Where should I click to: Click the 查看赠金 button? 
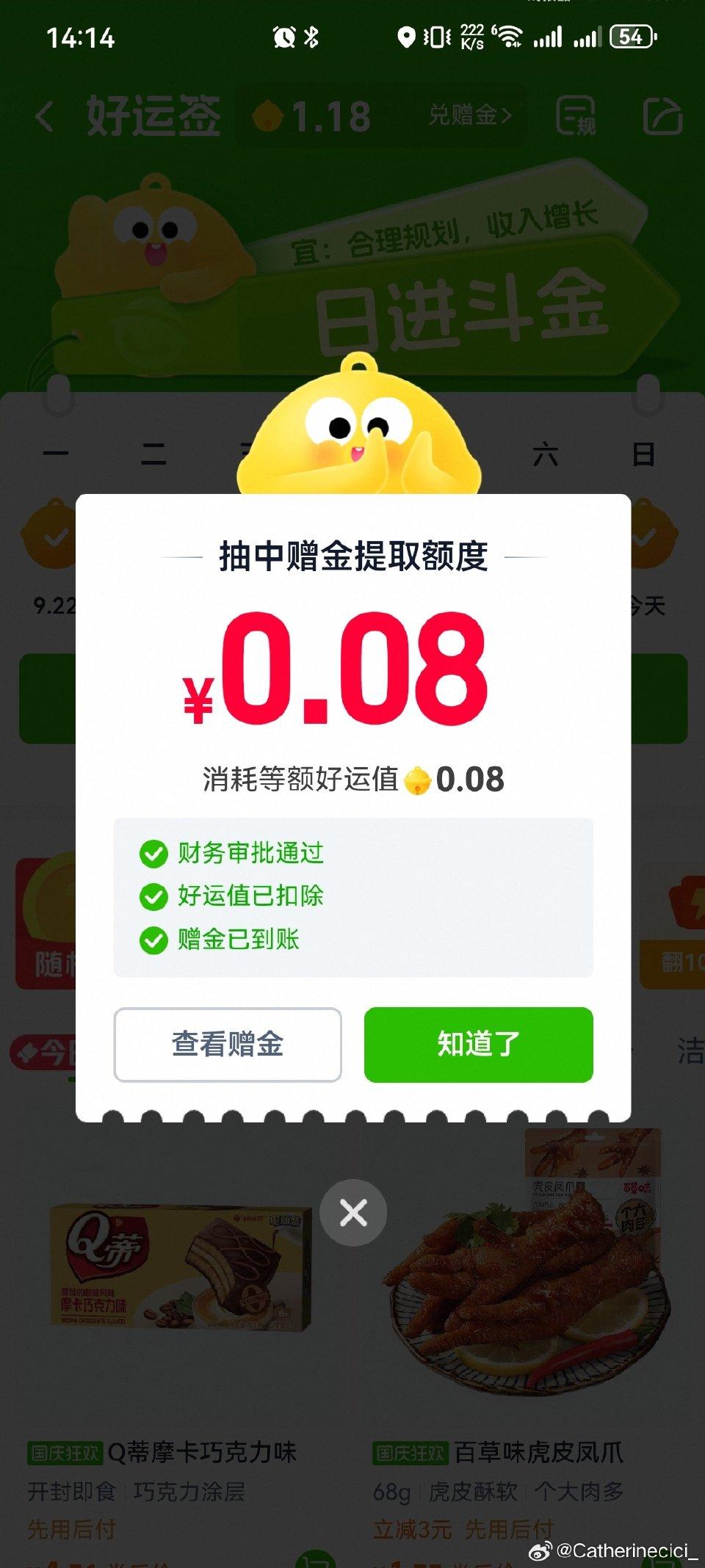tap(228, 1045)
